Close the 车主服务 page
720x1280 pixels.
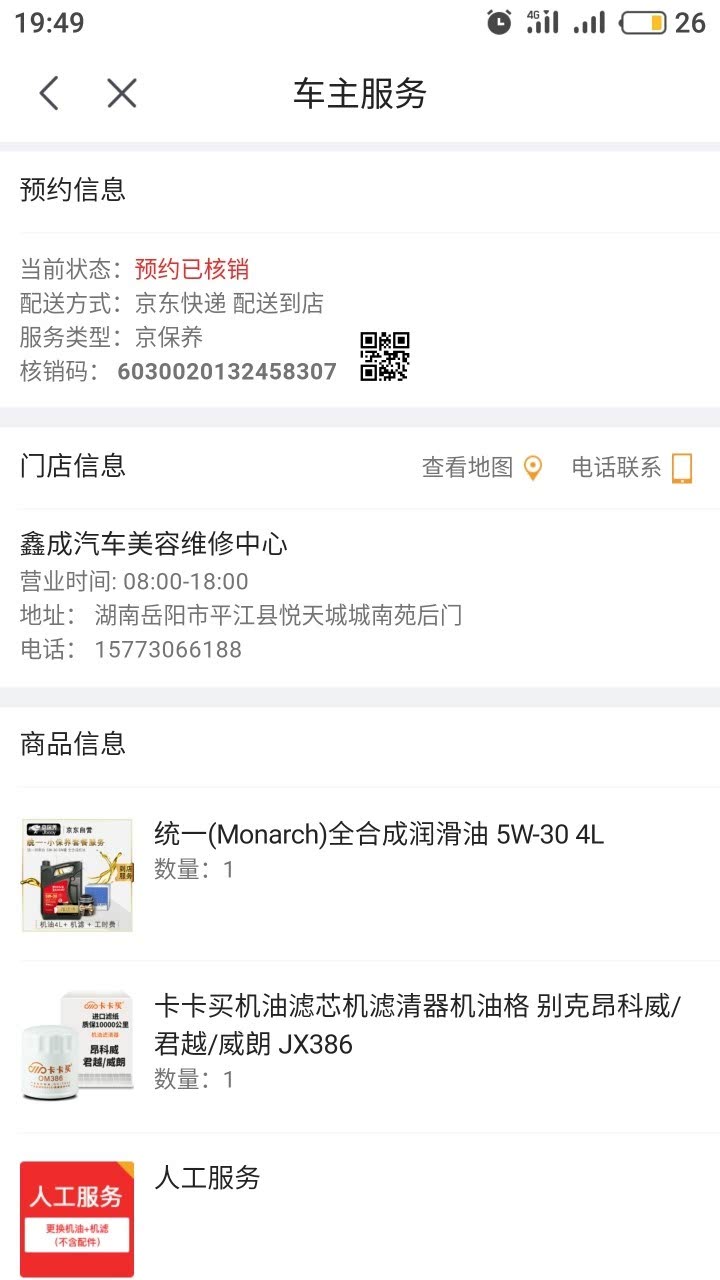[x=121, y=93]
